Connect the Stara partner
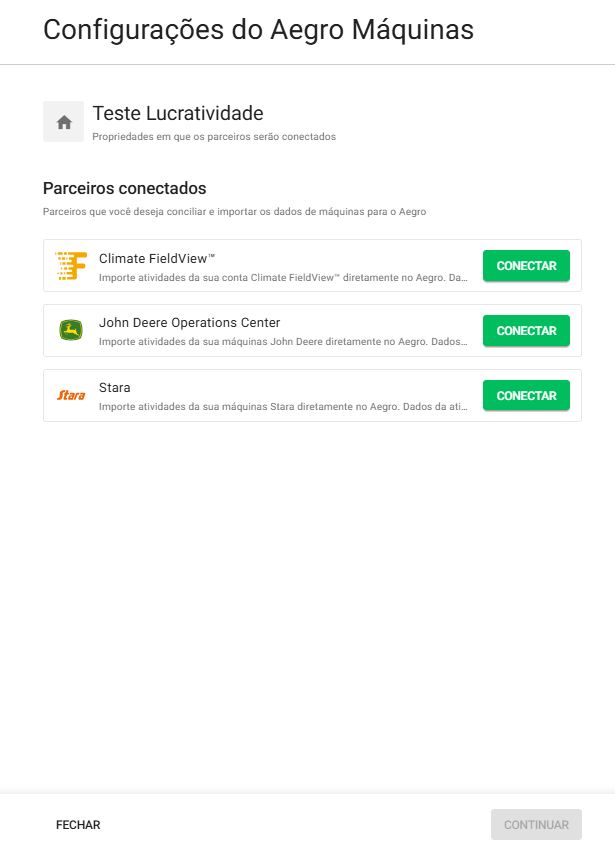This screenshot has width=615, height=850. point(526,396)
